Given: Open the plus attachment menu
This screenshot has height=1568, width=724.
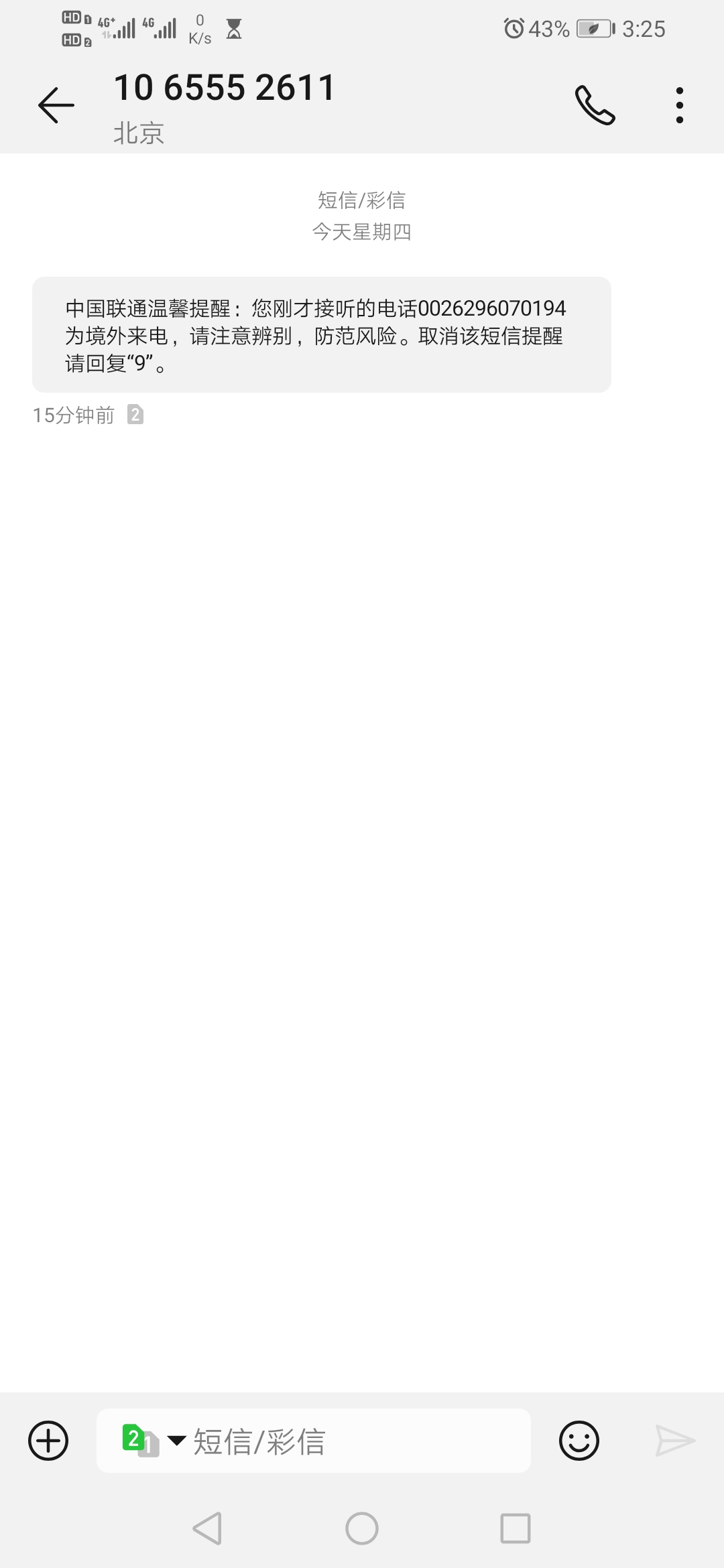Looking at the screenshot, I should click(48, 1441).
